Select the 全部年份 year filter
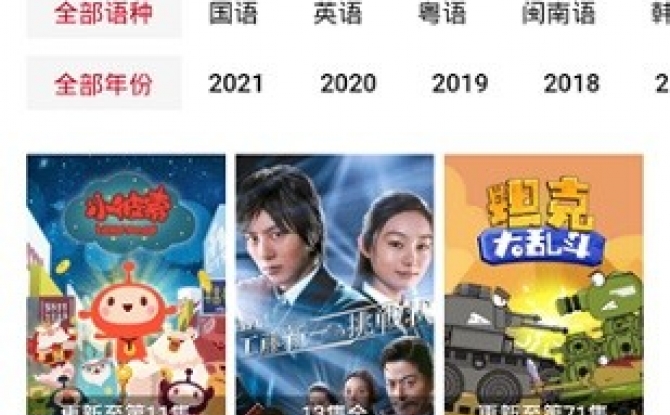 pos(104,84)
